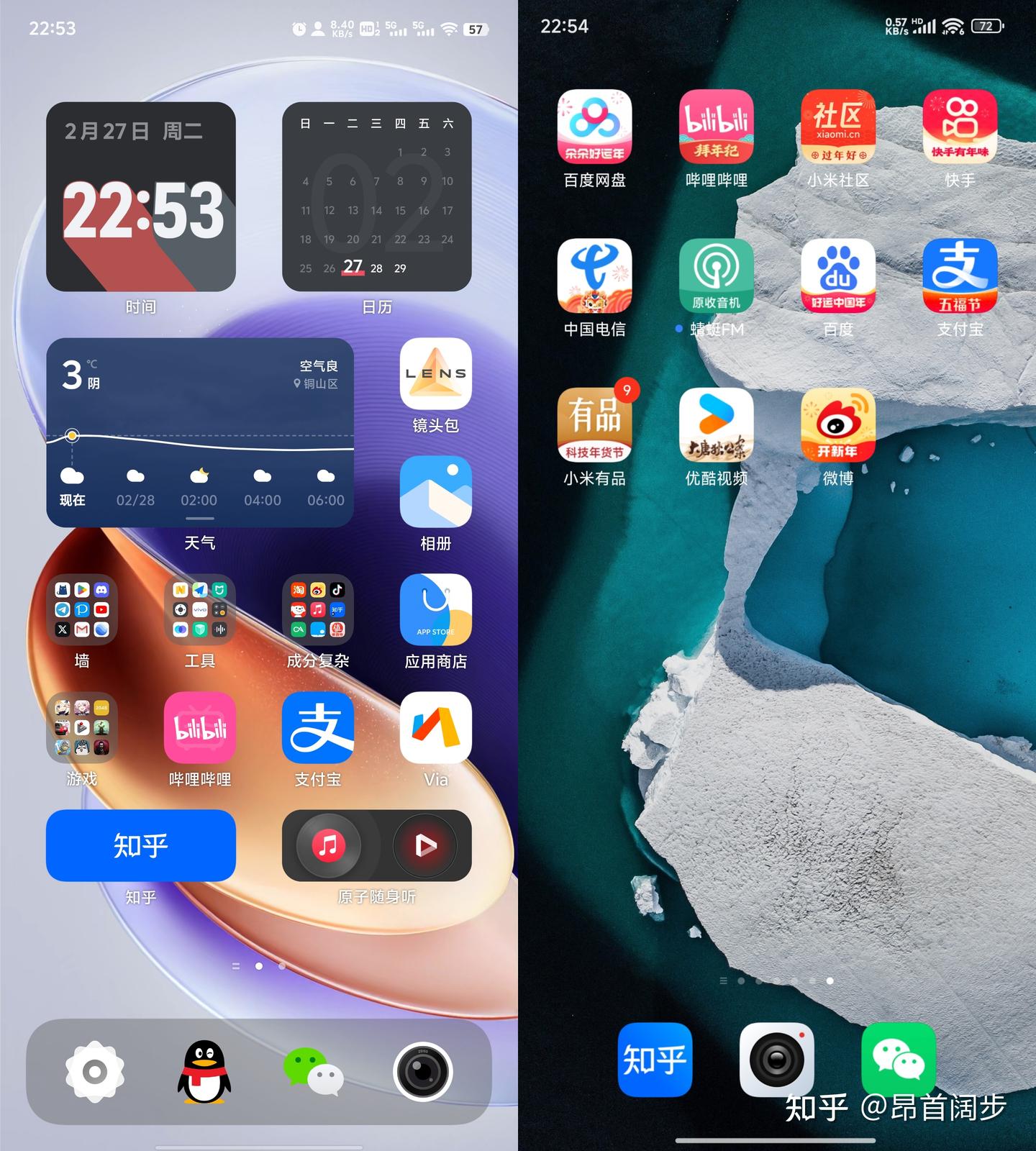
Task: Open the Via browser
Action: 435,728
